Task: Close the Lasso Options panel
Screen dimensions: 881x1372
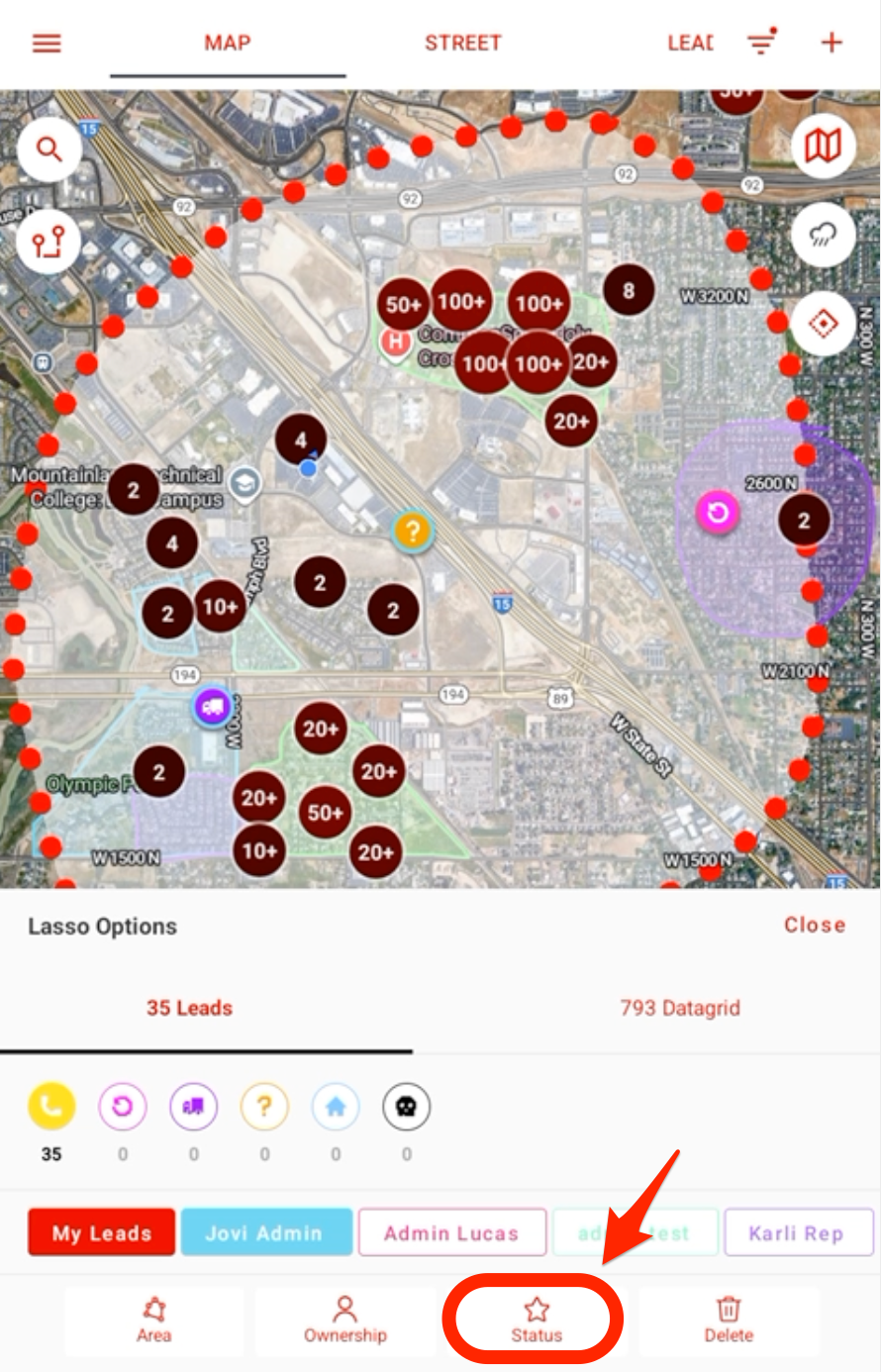Action: [x=814, y=925]
